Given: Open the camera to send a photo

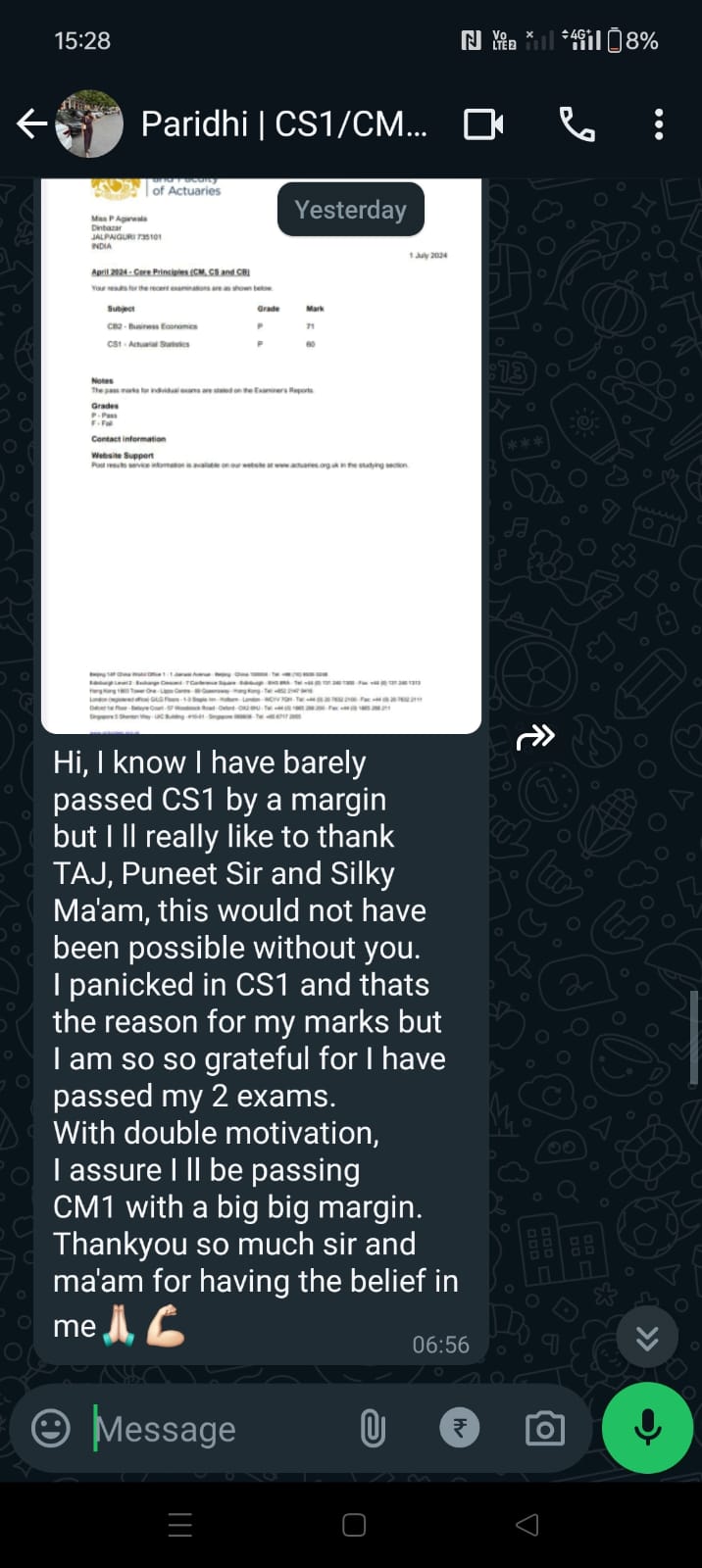Looking at the screenshot, I should (x=545, y=1429).
